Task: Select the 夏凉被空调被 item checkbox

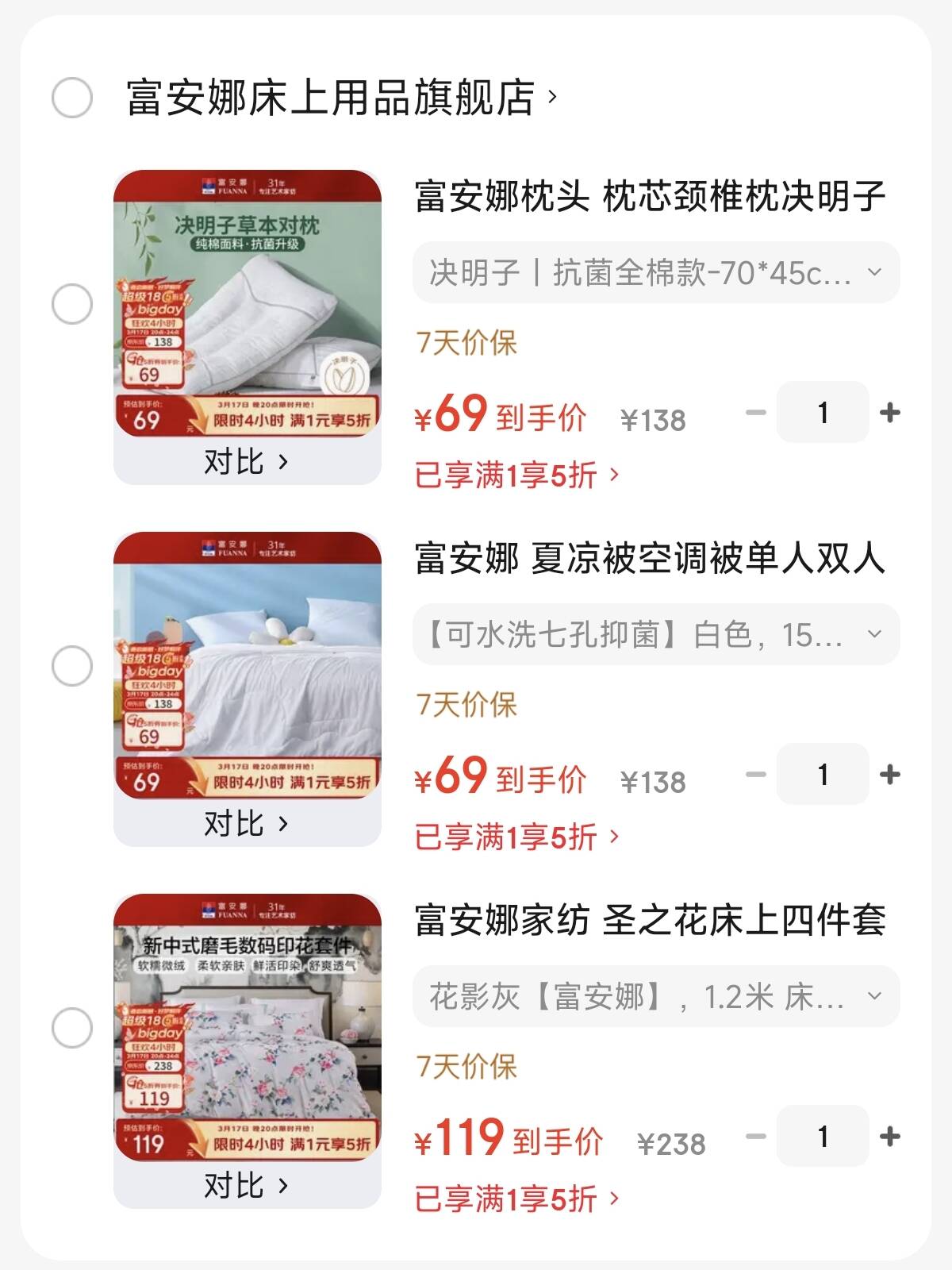Action: click(x=72, y=666)
